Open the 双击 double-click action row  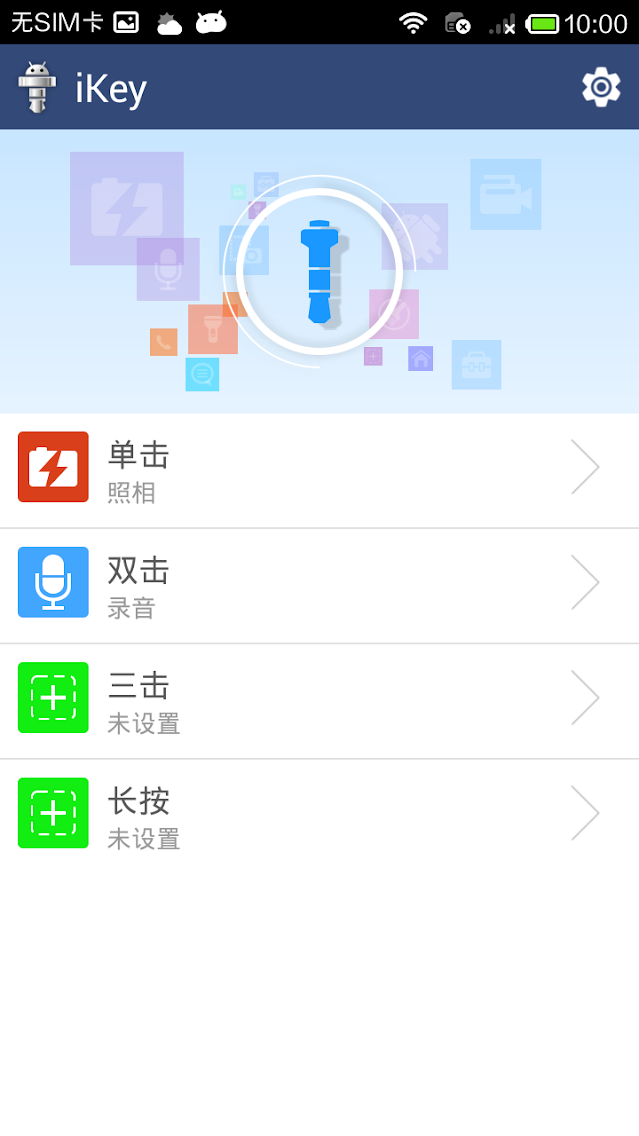tap(319, 585)
